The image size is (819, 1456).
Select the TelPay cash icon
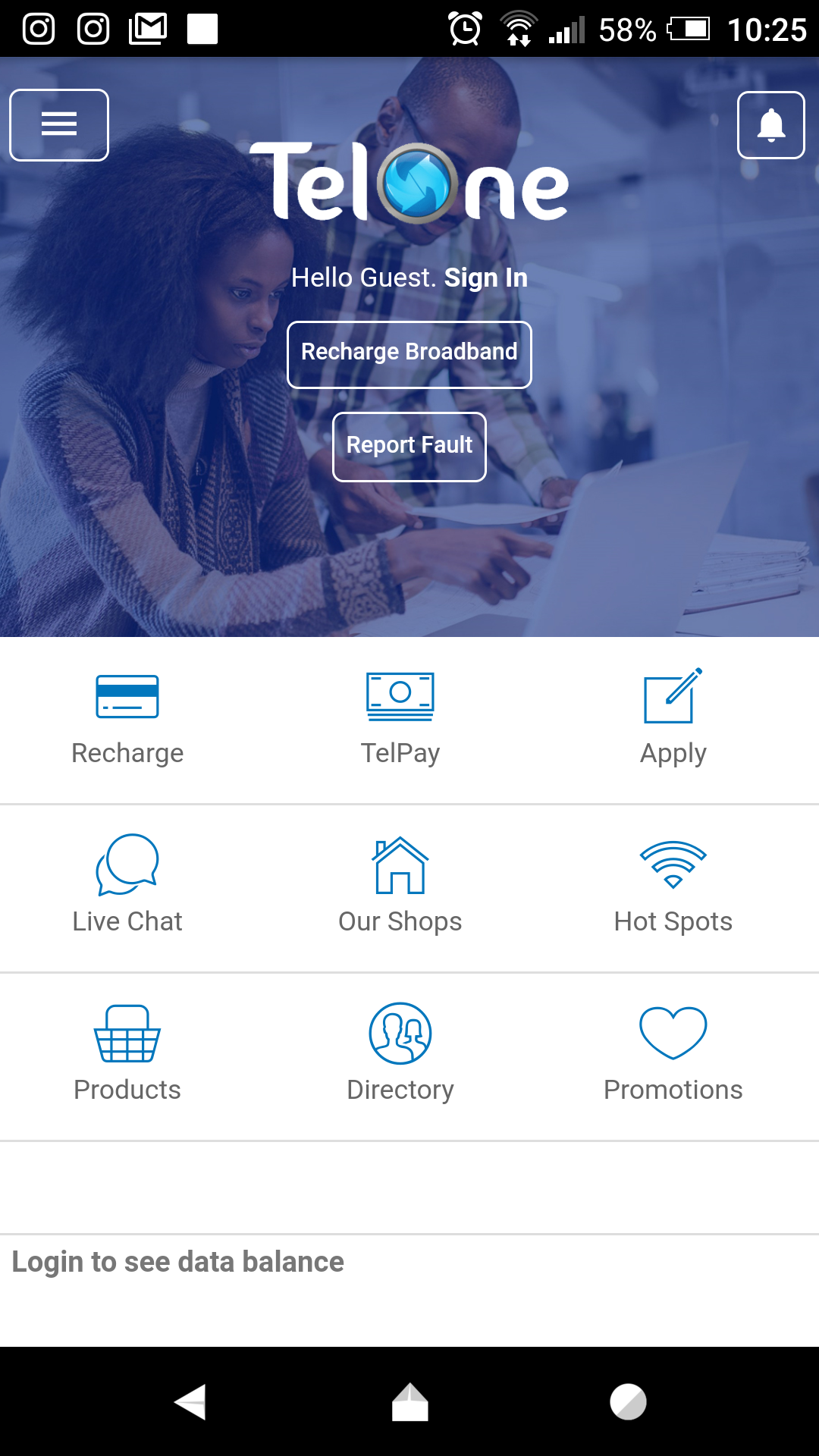point(400,695)
